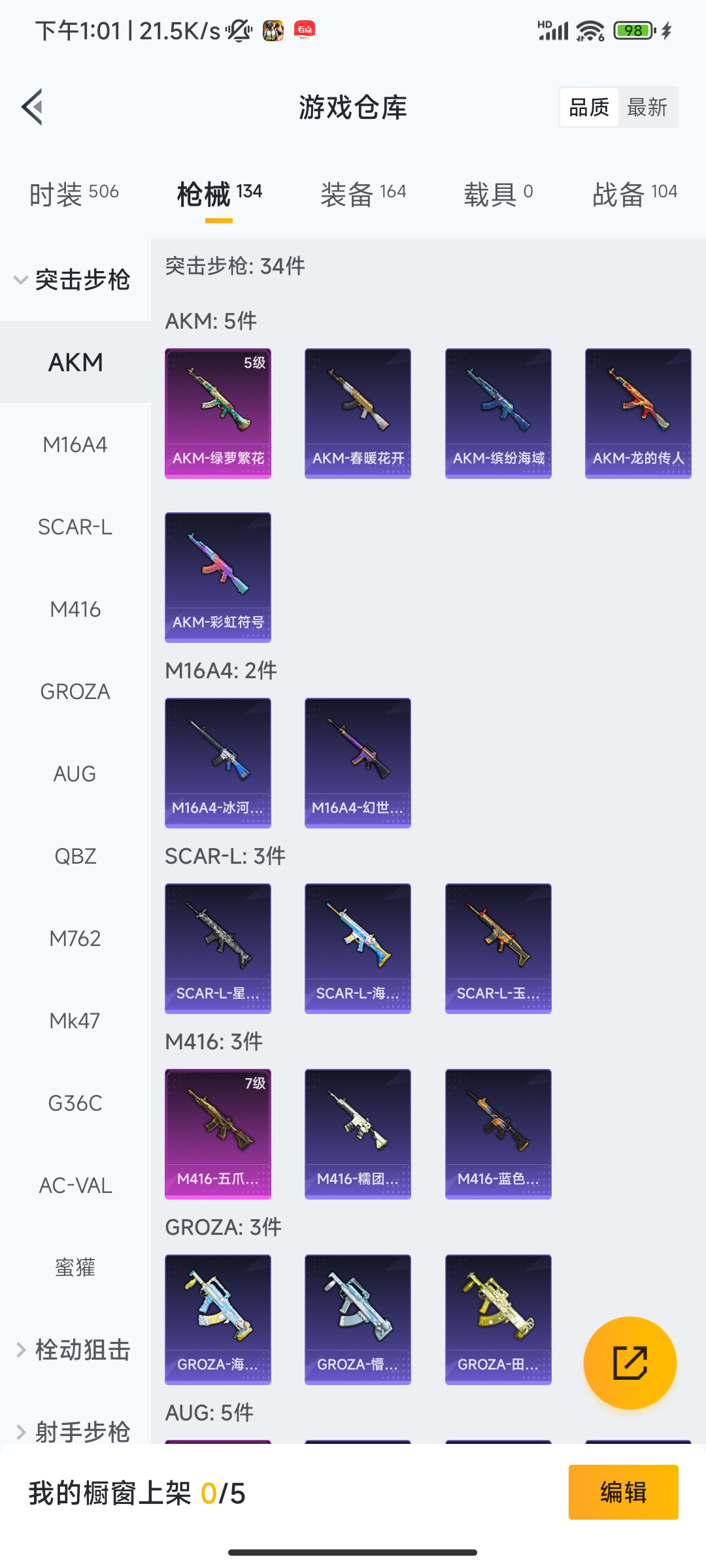Tap the orange floating share button
The image size is (706, 1568).
pos(630,1362)
